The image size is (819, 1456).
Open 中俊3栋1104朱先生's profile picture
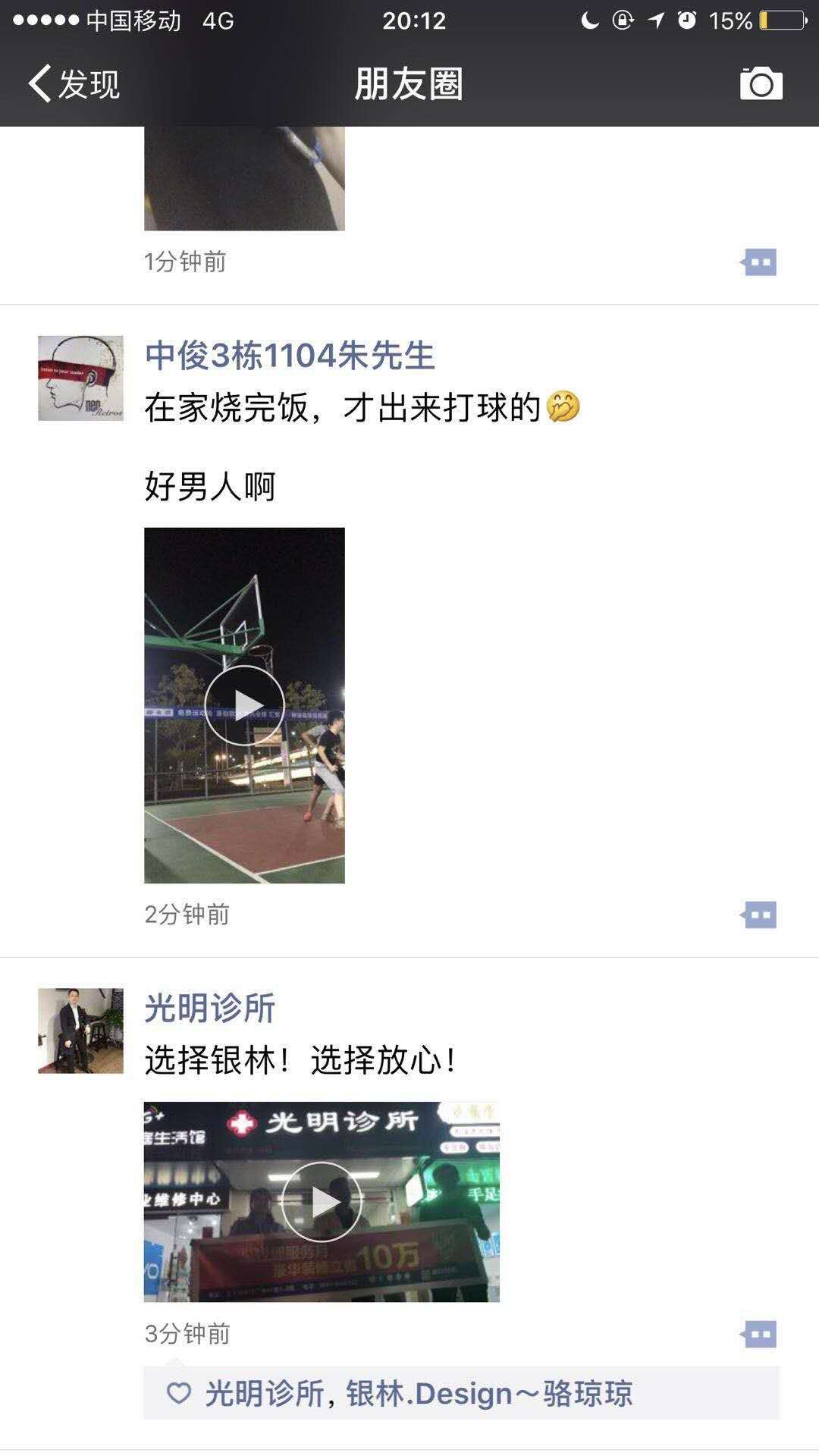(x=80, y=378)
